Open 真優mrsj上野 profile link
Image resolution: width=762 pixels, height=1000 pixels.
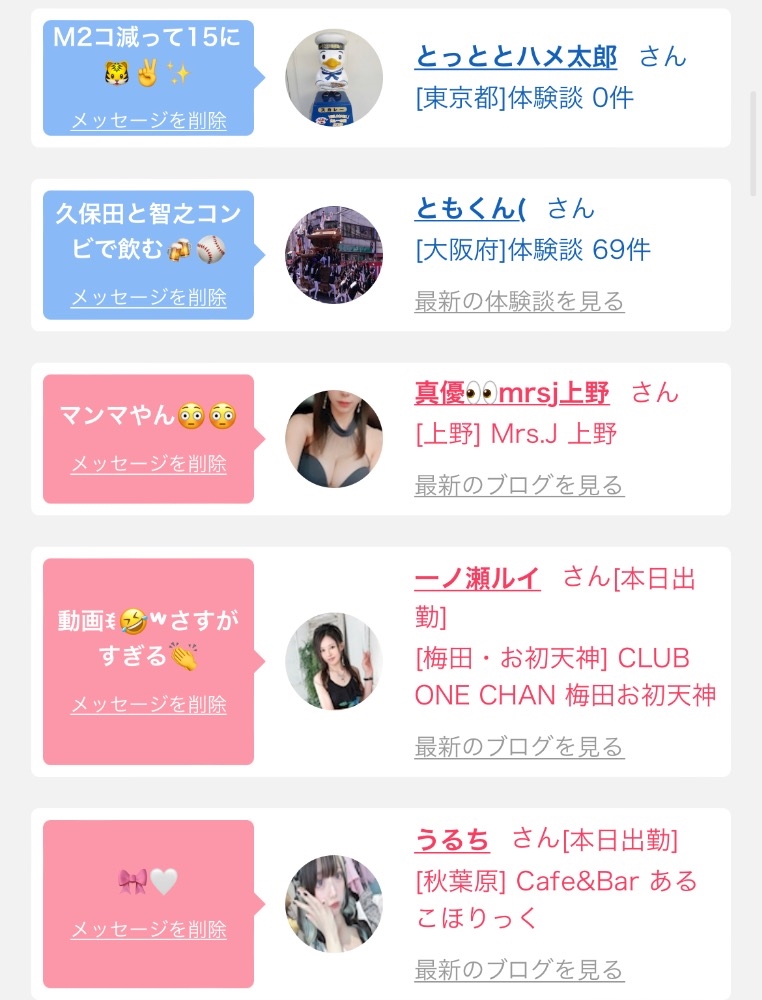pos(511,392)
